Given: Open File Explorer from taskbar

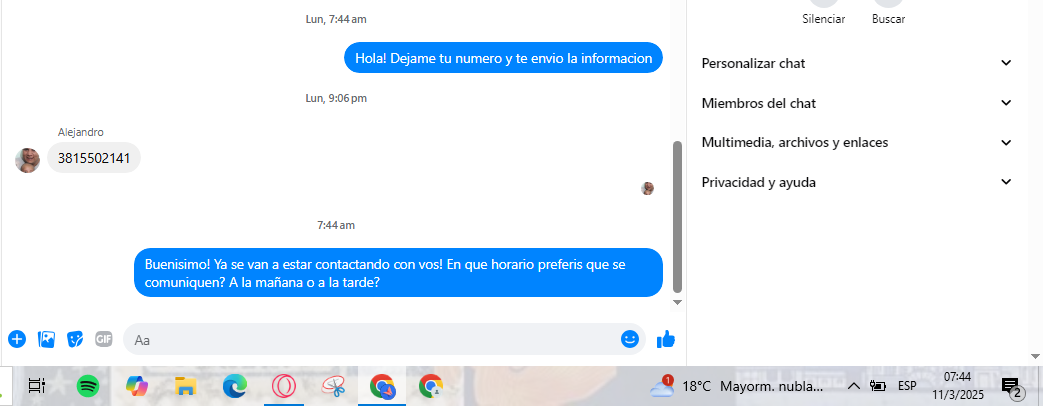Looking at the screenshot, I should coord(185,385).
